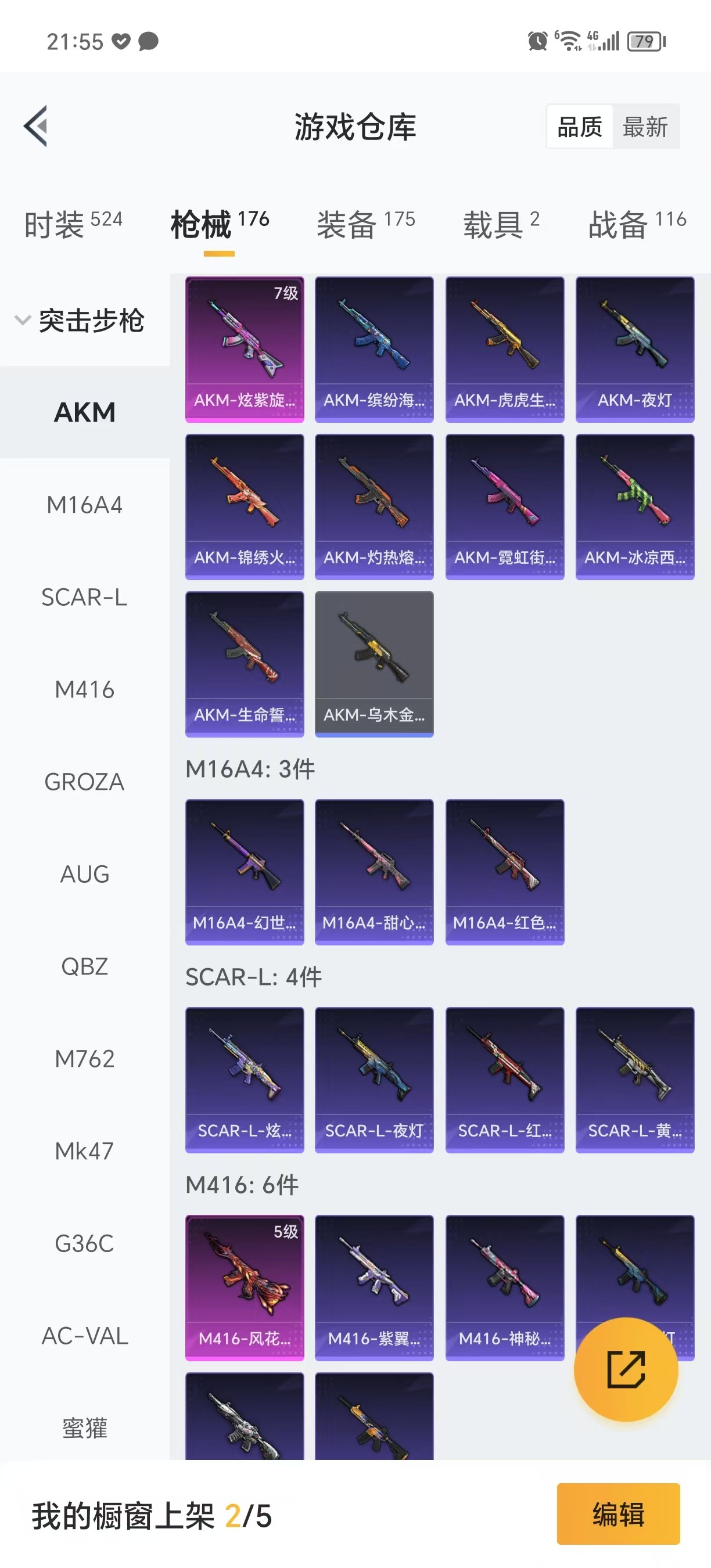Switch to the 时装 tab
This screenshot has height=1568, width=711.
pyautogui.click(x=73, y=224)
